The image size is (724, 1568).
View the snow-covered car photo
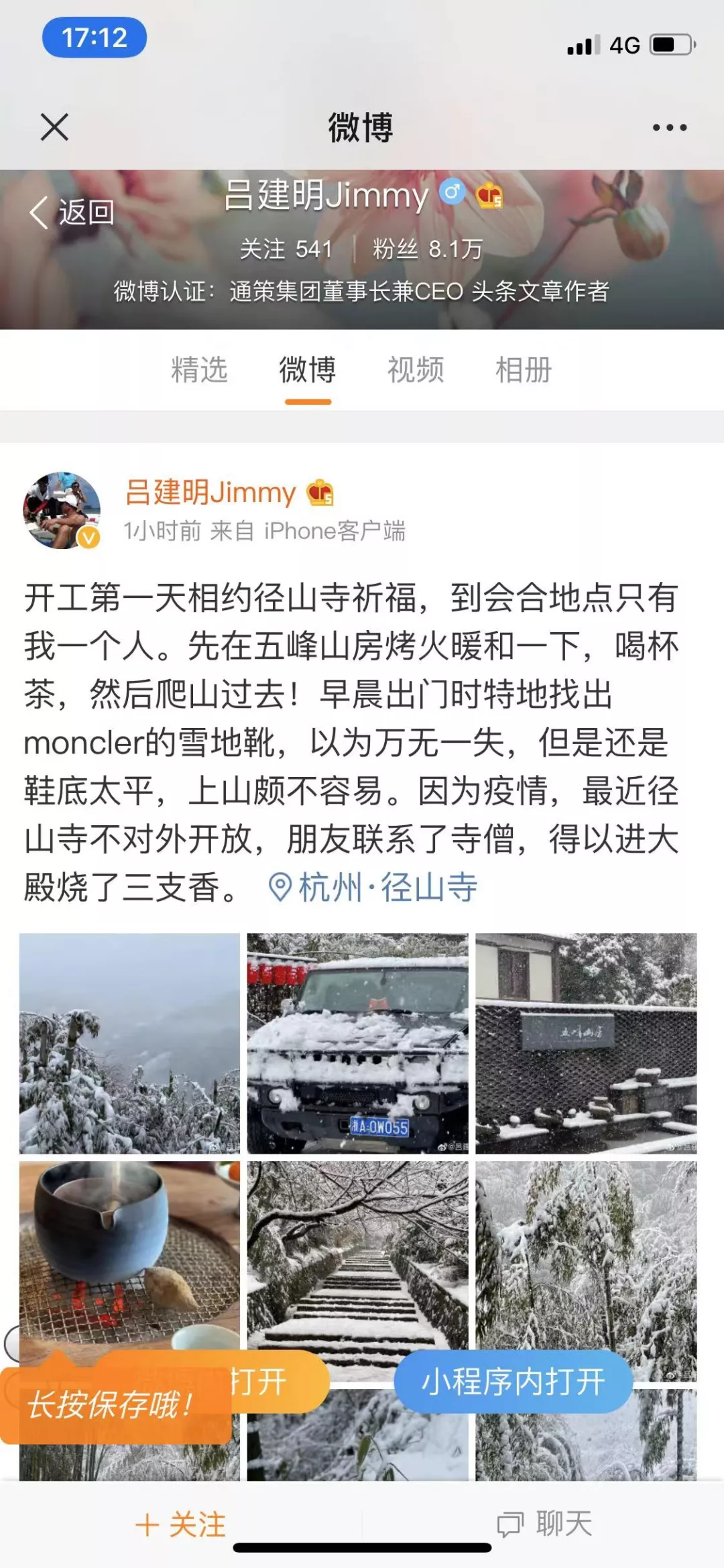click(357, 1043)
